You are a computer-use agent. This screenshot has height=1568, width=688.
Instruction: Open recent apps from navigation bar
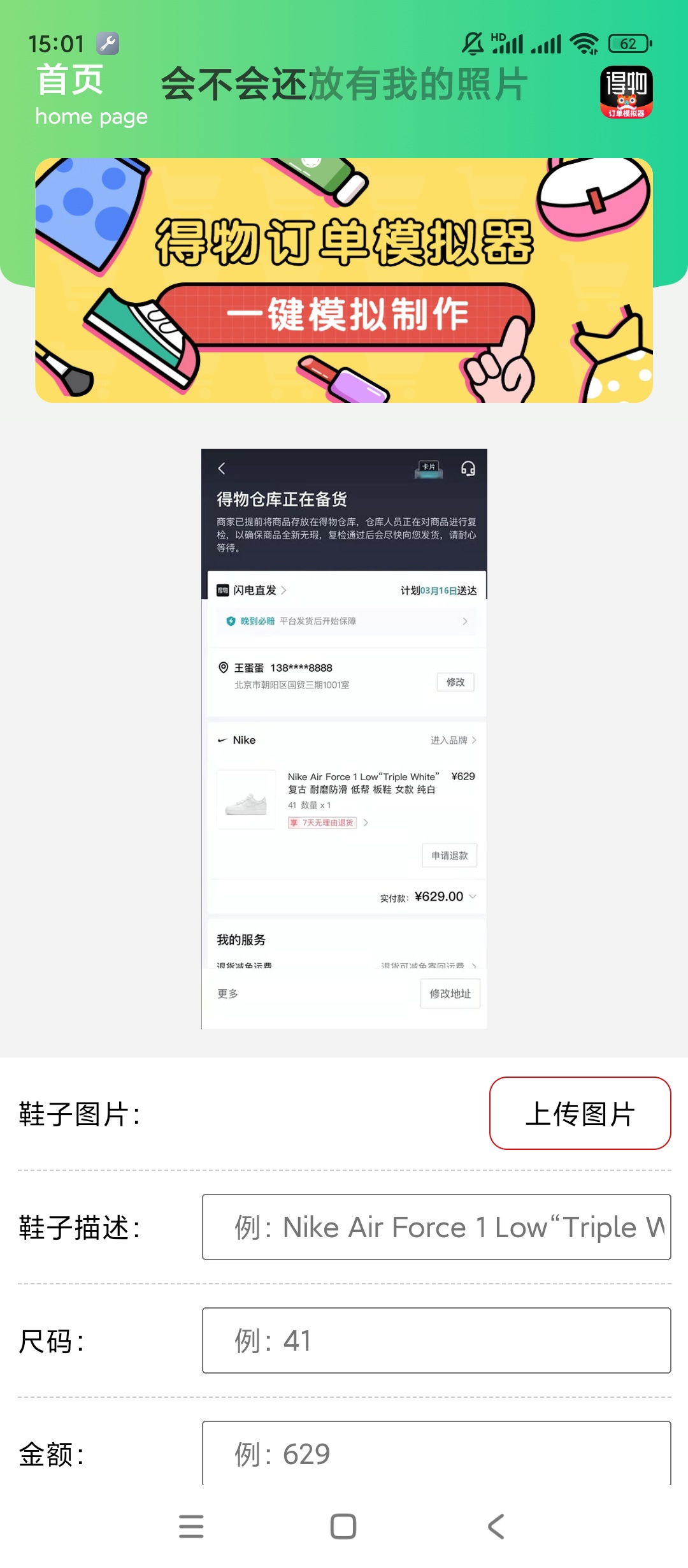coord(191,1527)
